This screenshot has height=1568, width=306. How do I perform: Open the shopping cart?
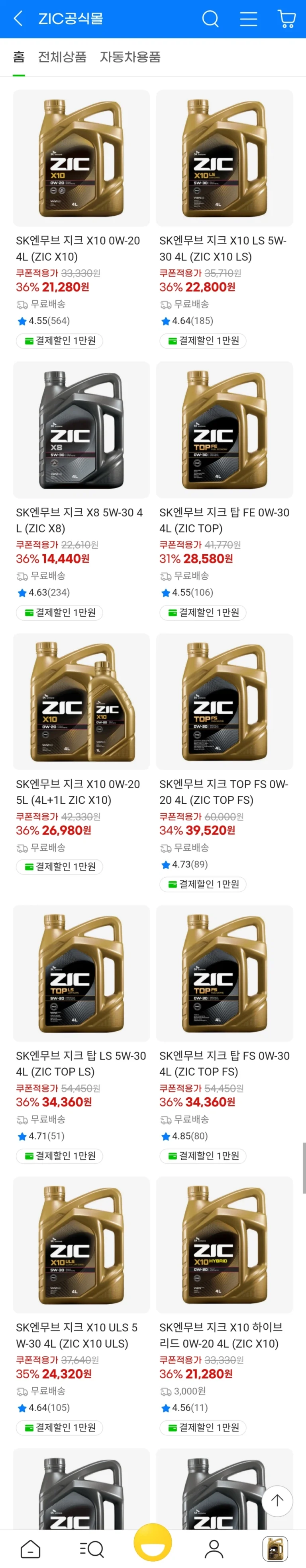pyautogui.click(x=286, y=19)
